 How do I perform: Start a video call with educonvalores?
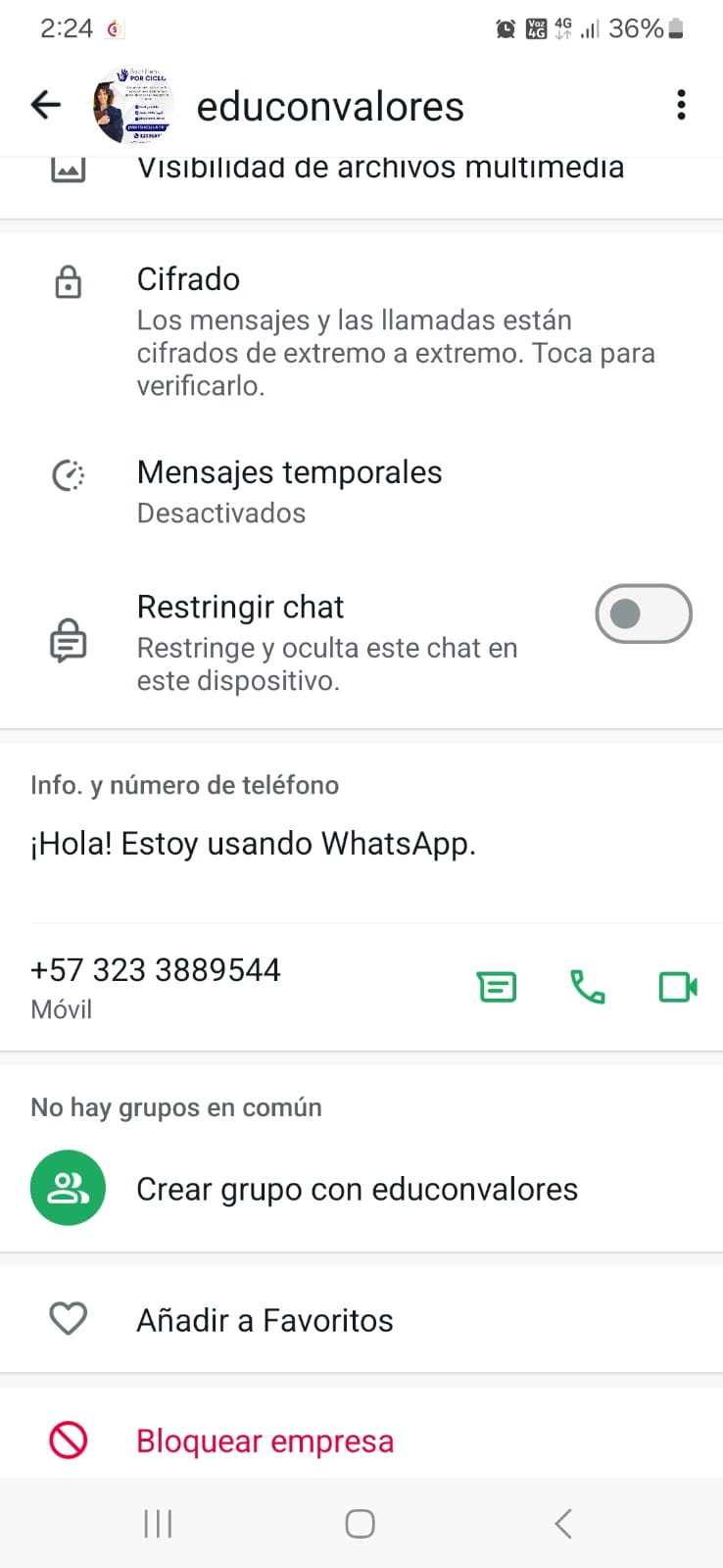pyautogui.click(x=678, y=987)
